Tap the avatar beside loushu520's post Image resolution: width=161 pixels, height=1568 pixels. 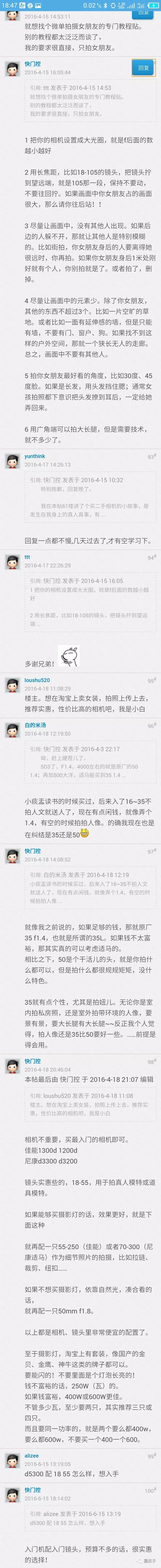12,684
